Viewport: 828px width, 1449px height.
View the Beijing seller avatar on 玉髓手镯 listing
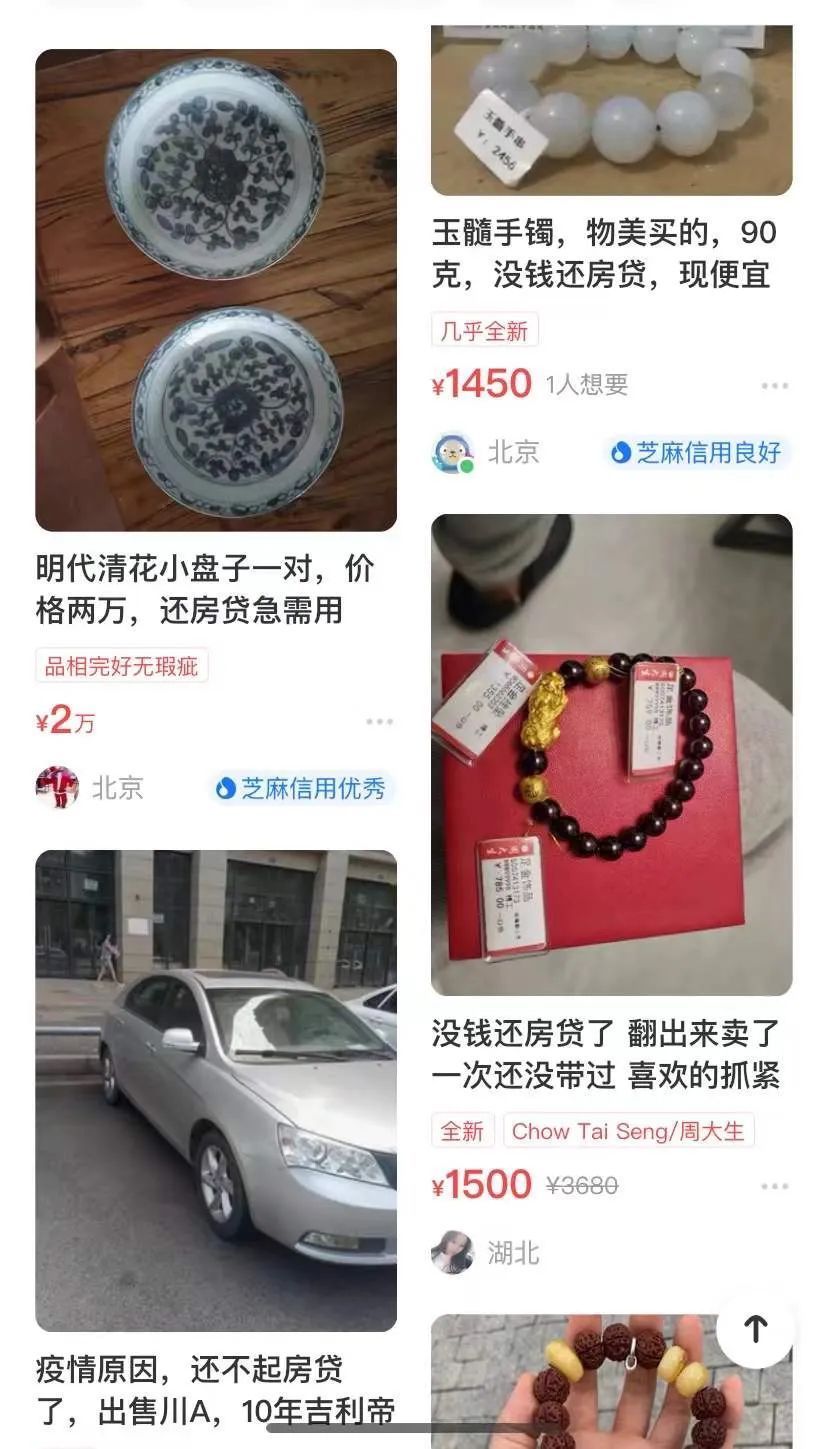[453, 453]
